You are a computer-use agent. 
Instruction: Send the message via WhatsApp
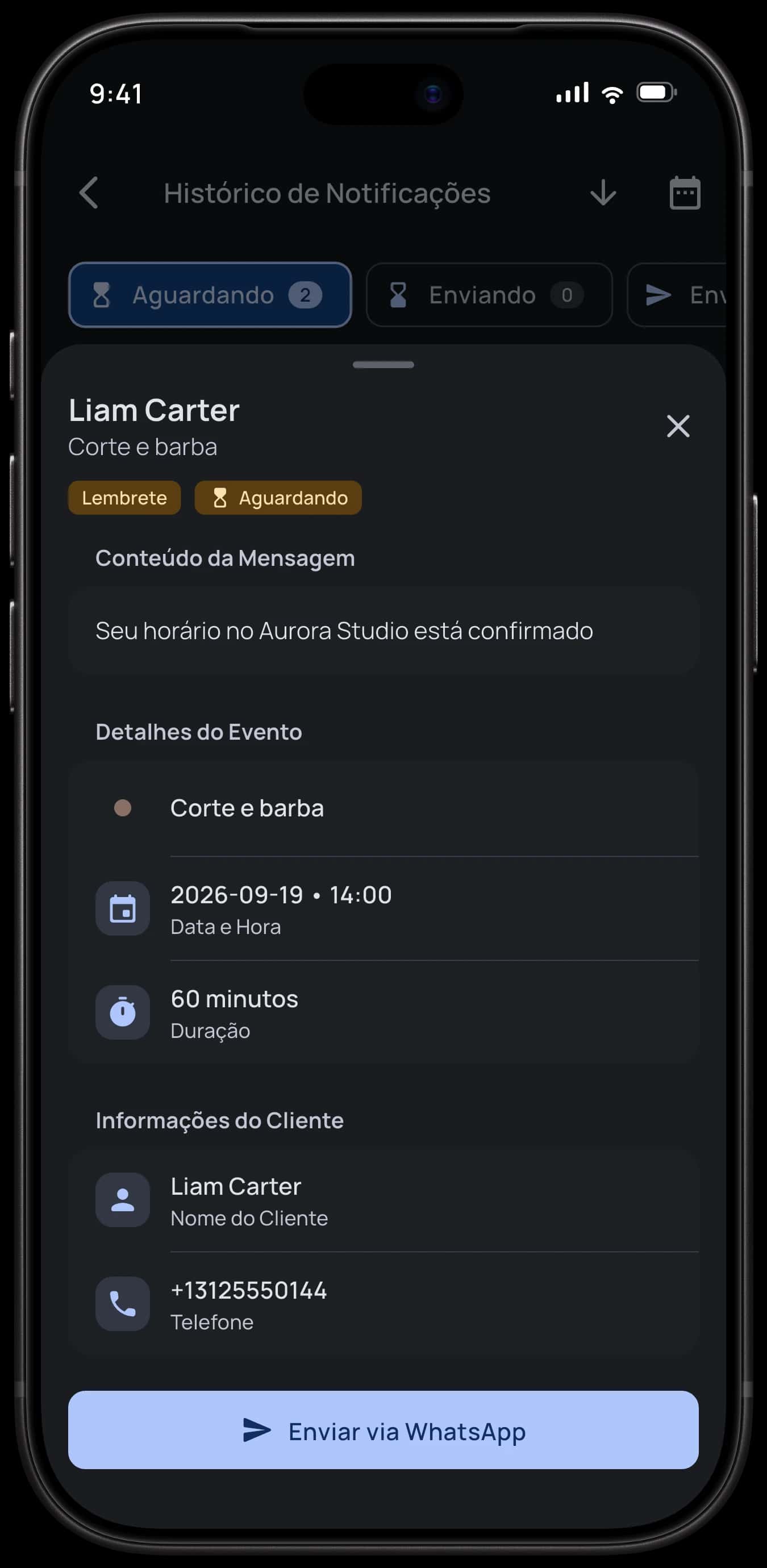(x=383, y=1431)
